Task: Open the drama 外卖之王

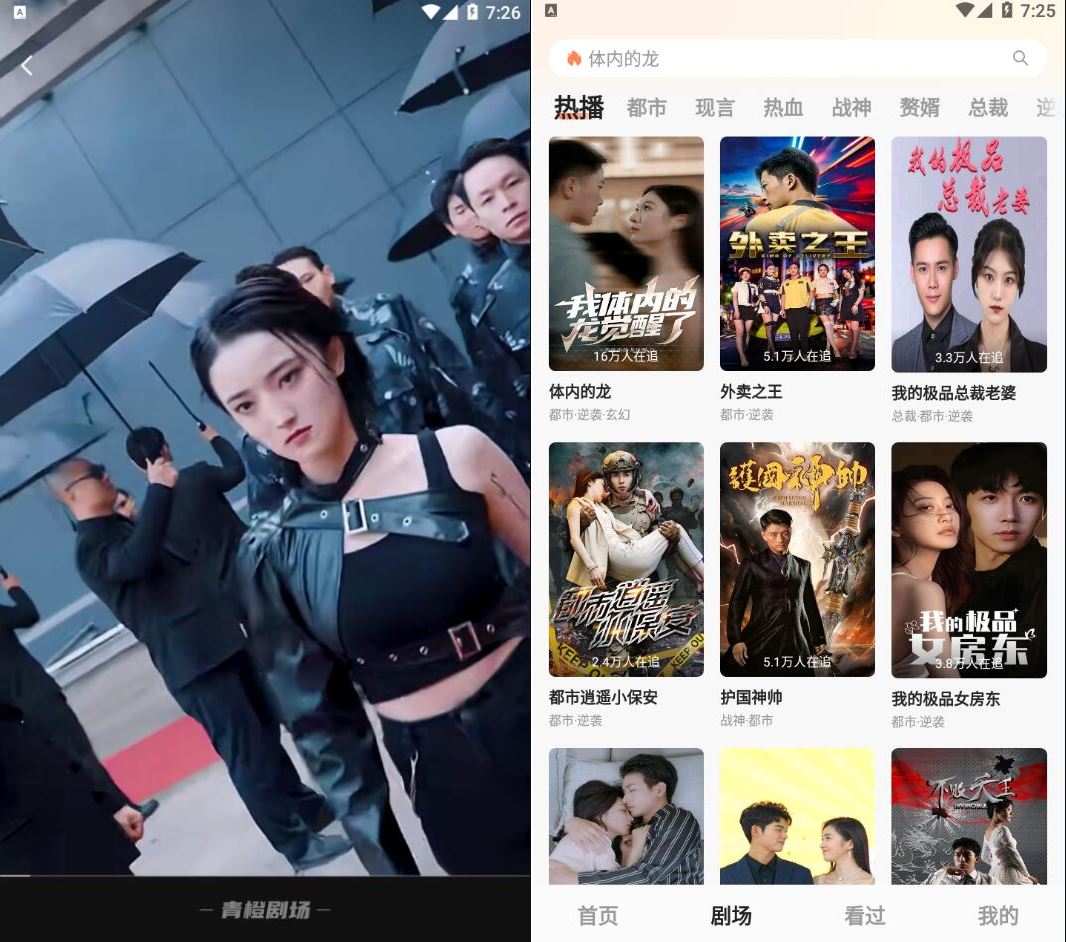Action: [797, 255]
